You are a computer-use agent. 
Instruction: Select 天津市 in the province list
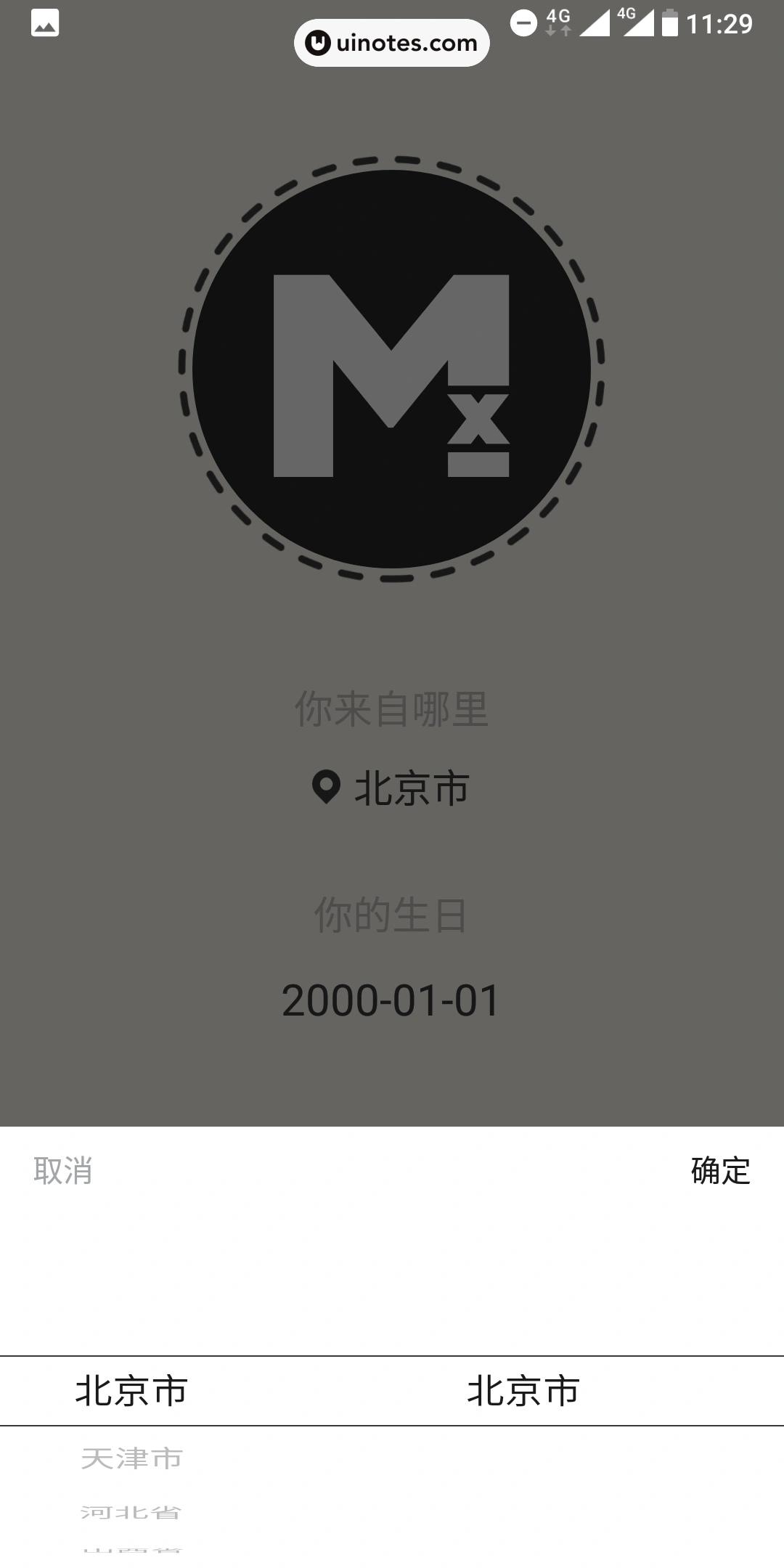(x=131, y=1458)
